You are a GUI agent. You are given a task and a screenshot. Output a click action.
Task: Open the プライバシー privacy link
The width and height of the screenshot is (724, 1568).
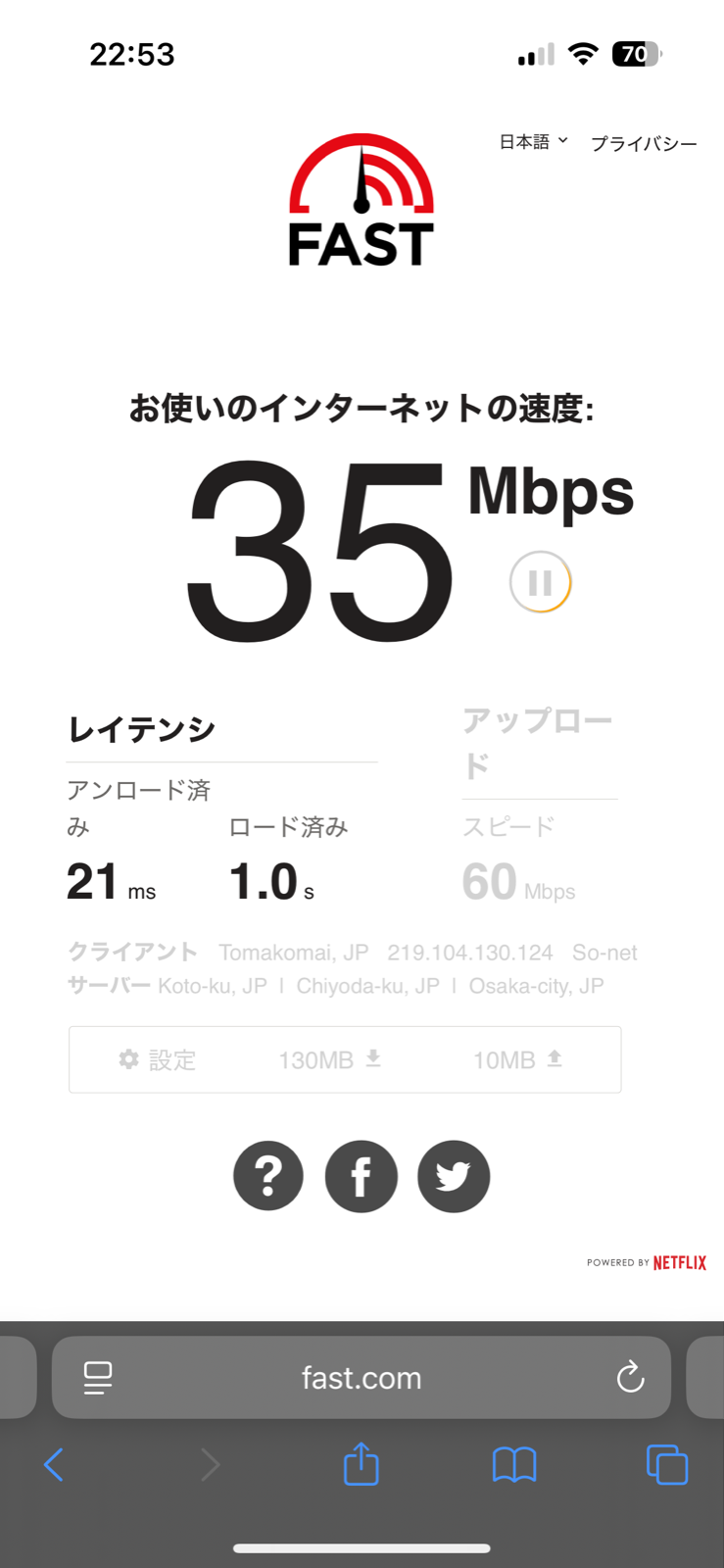pyautogui.click(x=644, y=143)
